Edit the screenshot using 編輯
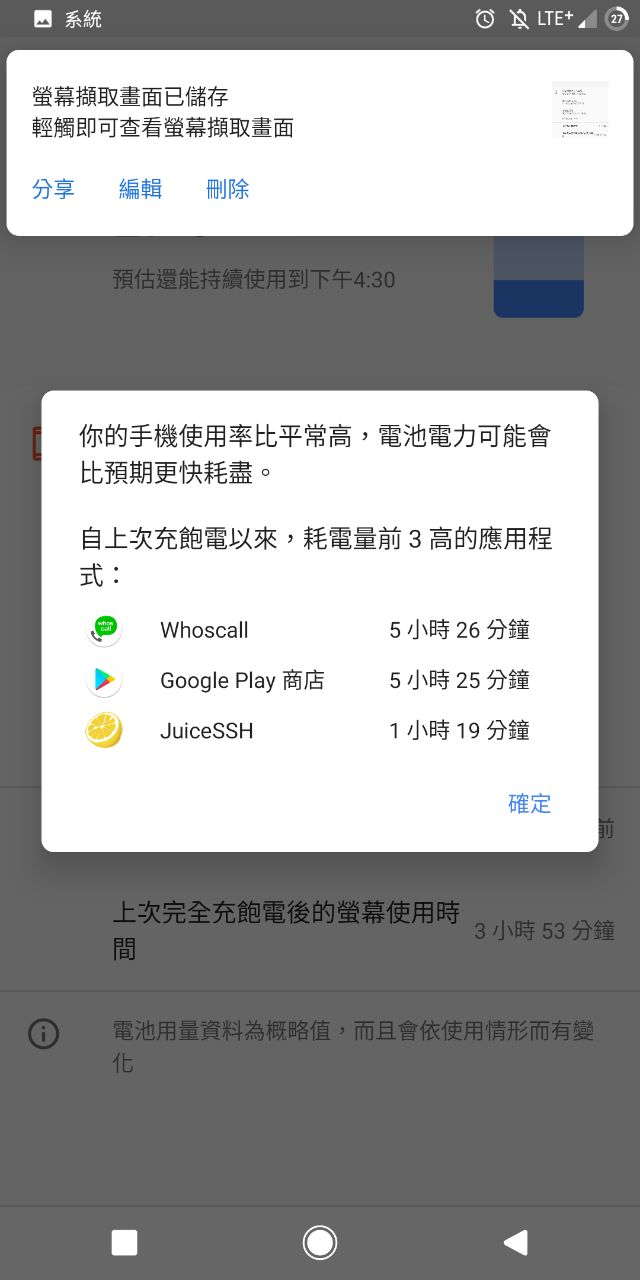This screenshot has height=1280, width=640. [x=140, y=189]
